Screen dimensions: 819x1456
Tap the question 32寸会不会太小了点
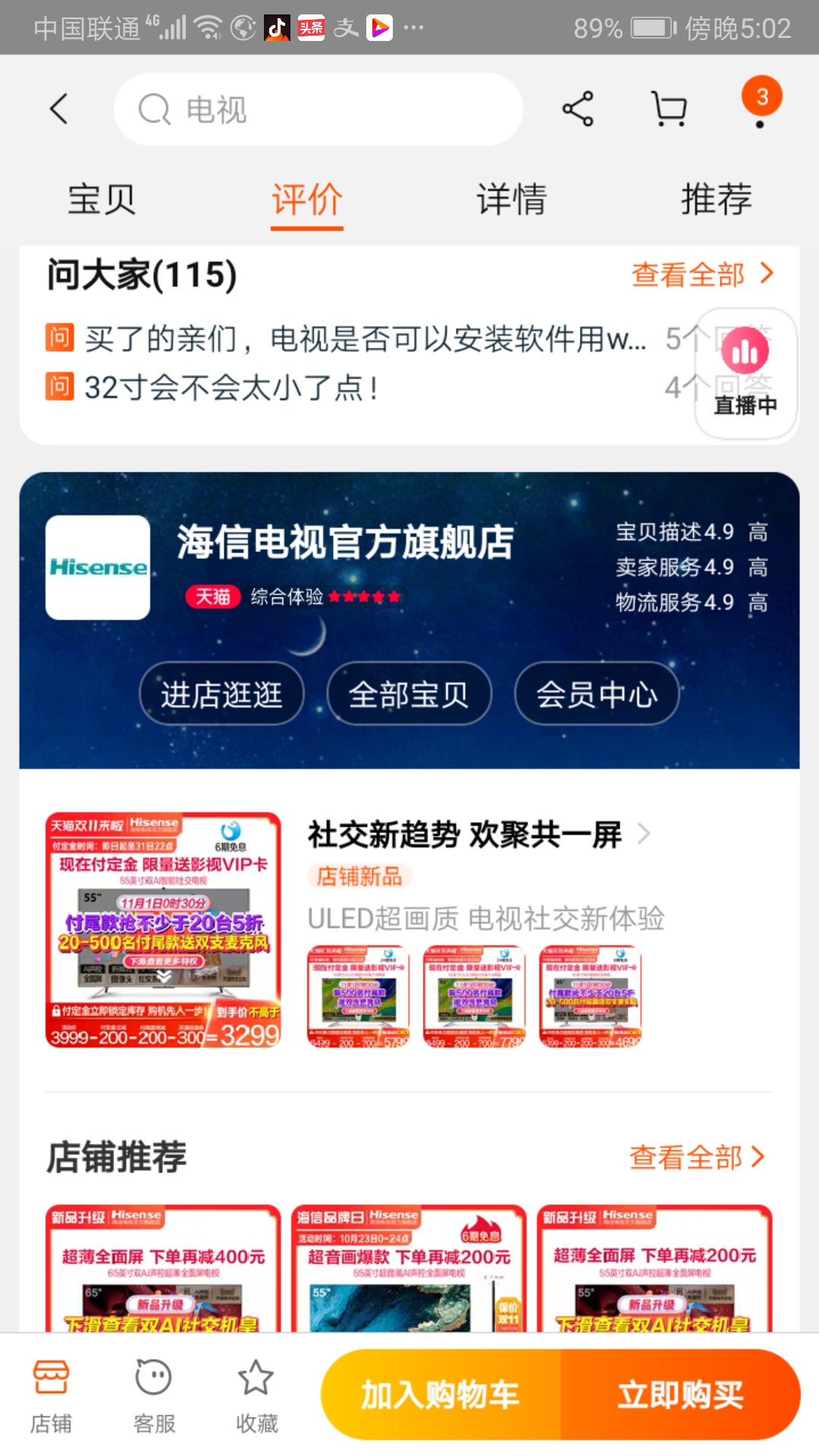pyautogui.click(x=233, y=388)
